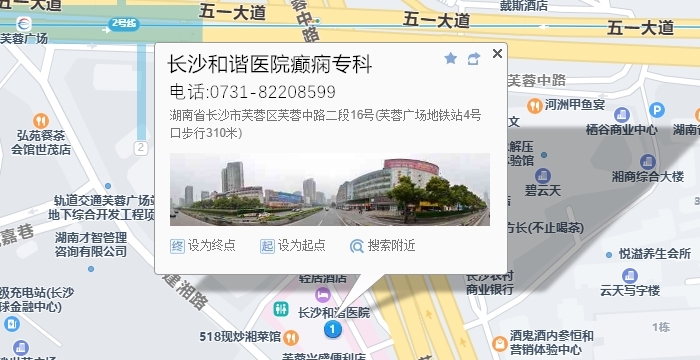Open the 518现炒湘菜馆 restaurant marker

[291, 337]
